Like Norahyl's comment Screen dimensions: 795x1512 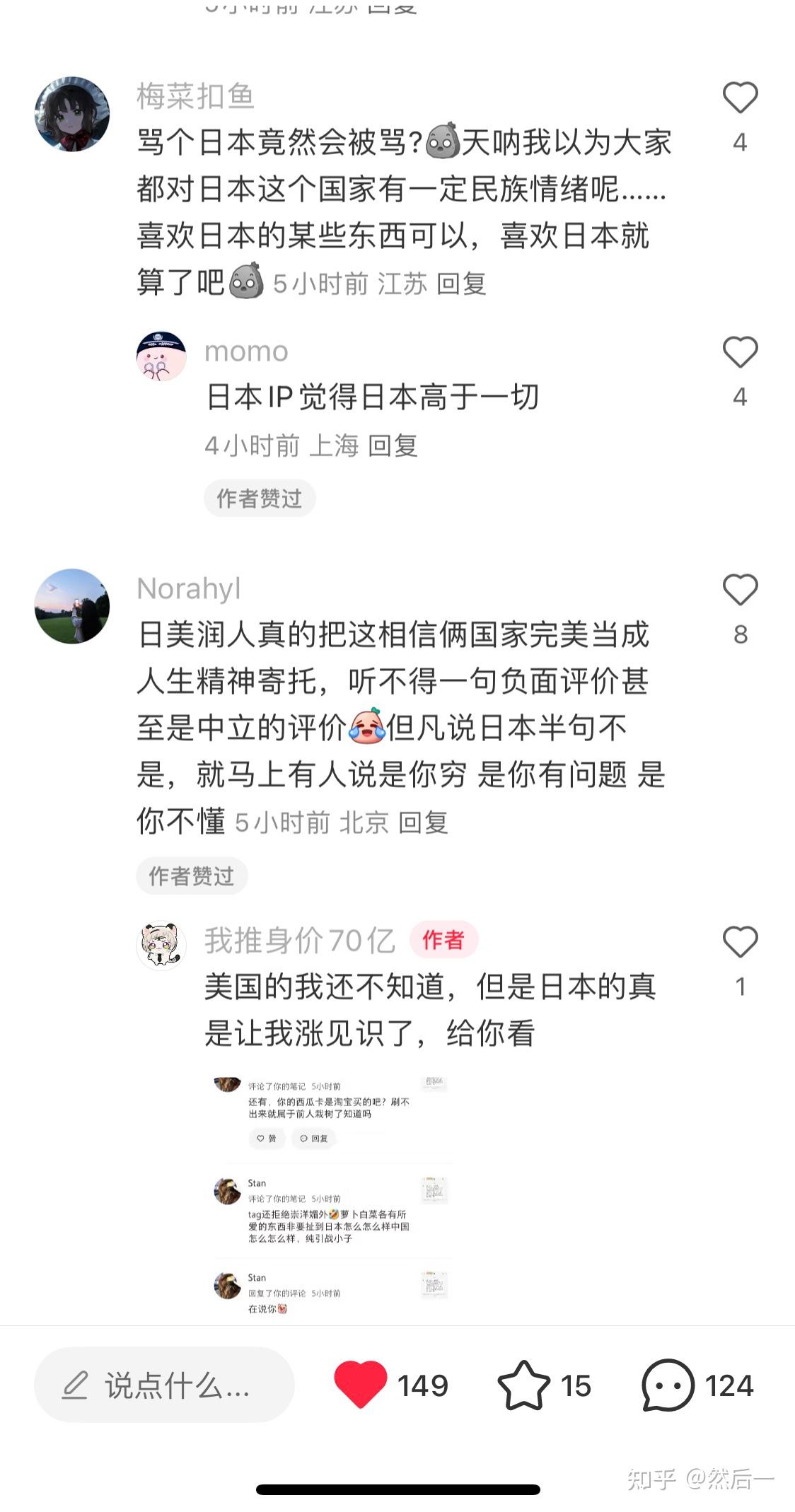[x=740, y=590]
